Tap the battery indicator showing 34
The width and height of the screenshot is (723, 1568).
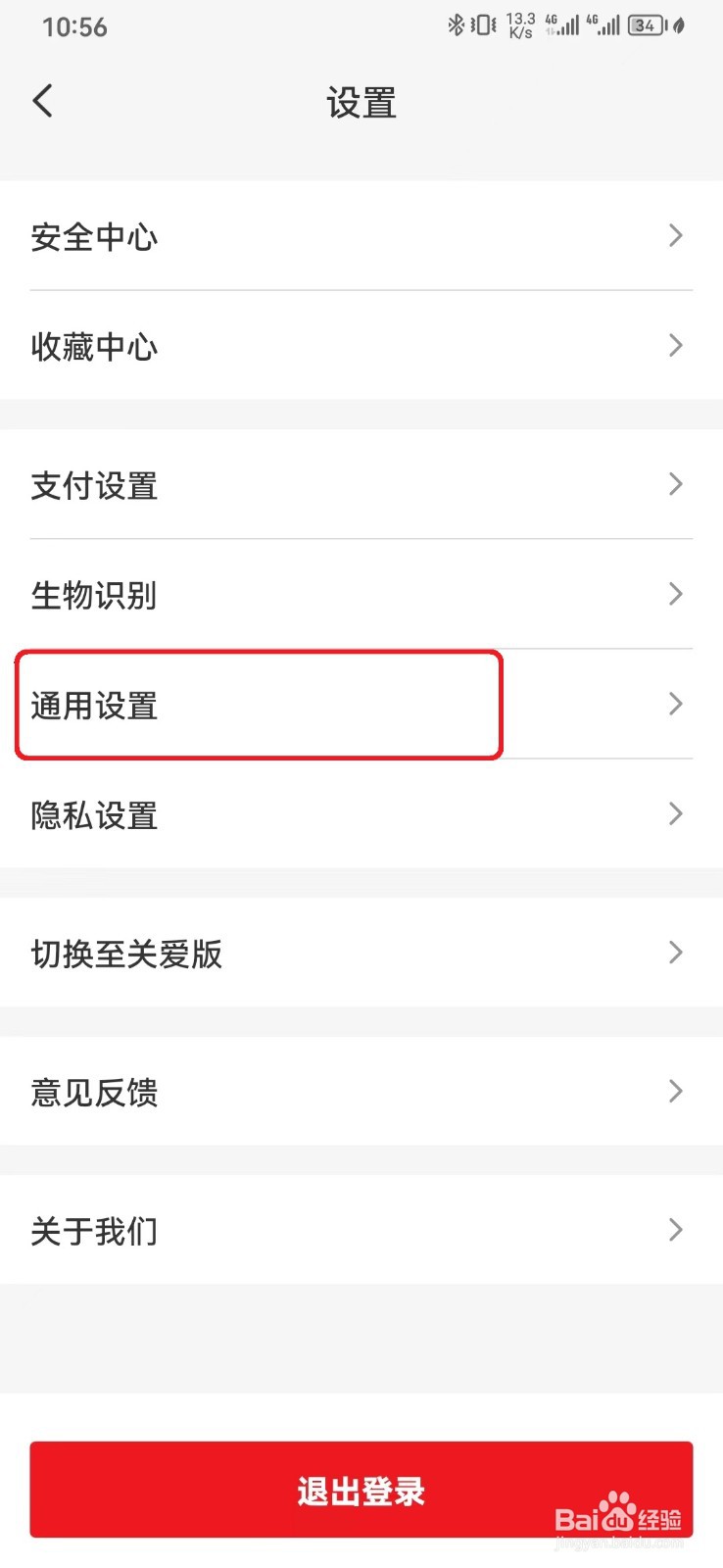pos(646,25)
